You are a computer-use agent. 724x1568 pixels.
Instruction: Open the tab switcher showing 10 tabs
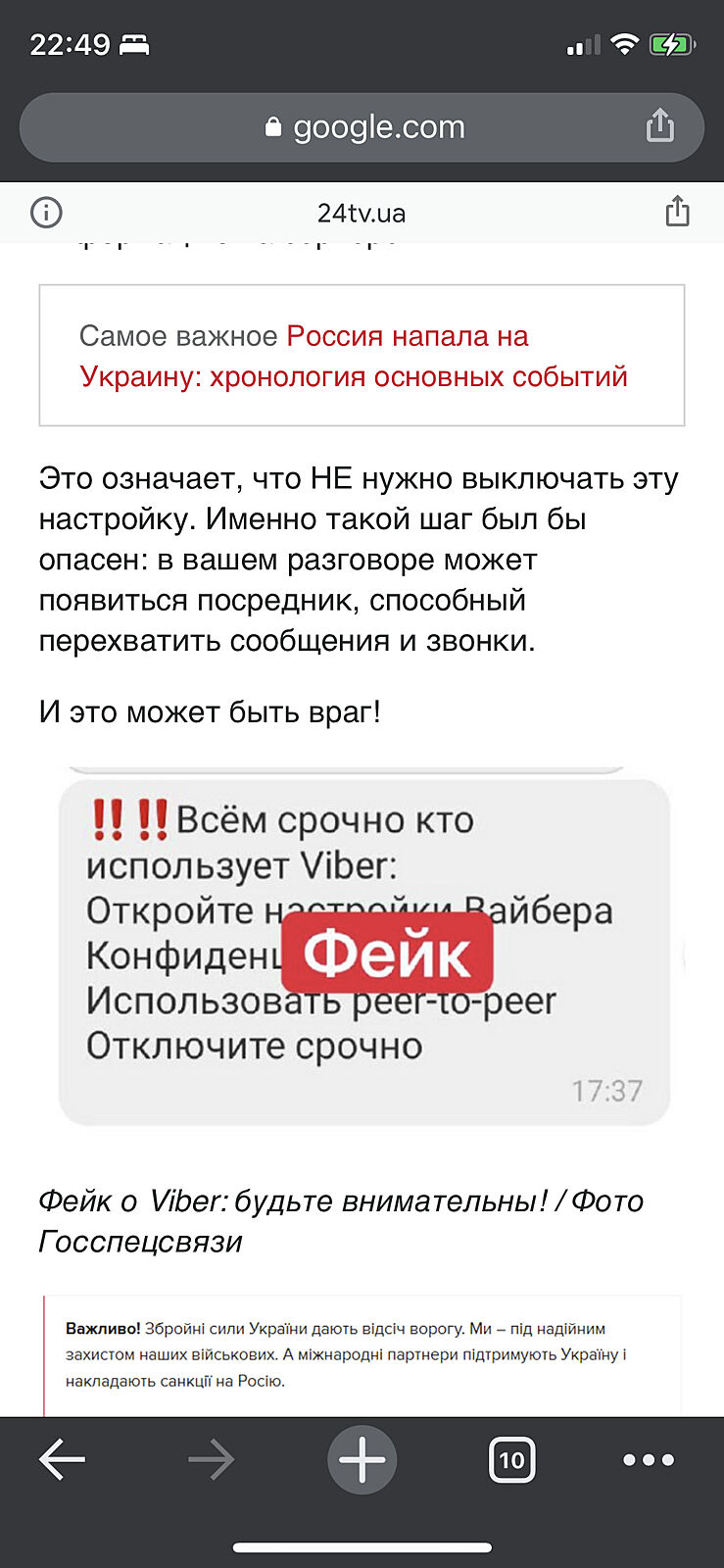pos(511,1460)
